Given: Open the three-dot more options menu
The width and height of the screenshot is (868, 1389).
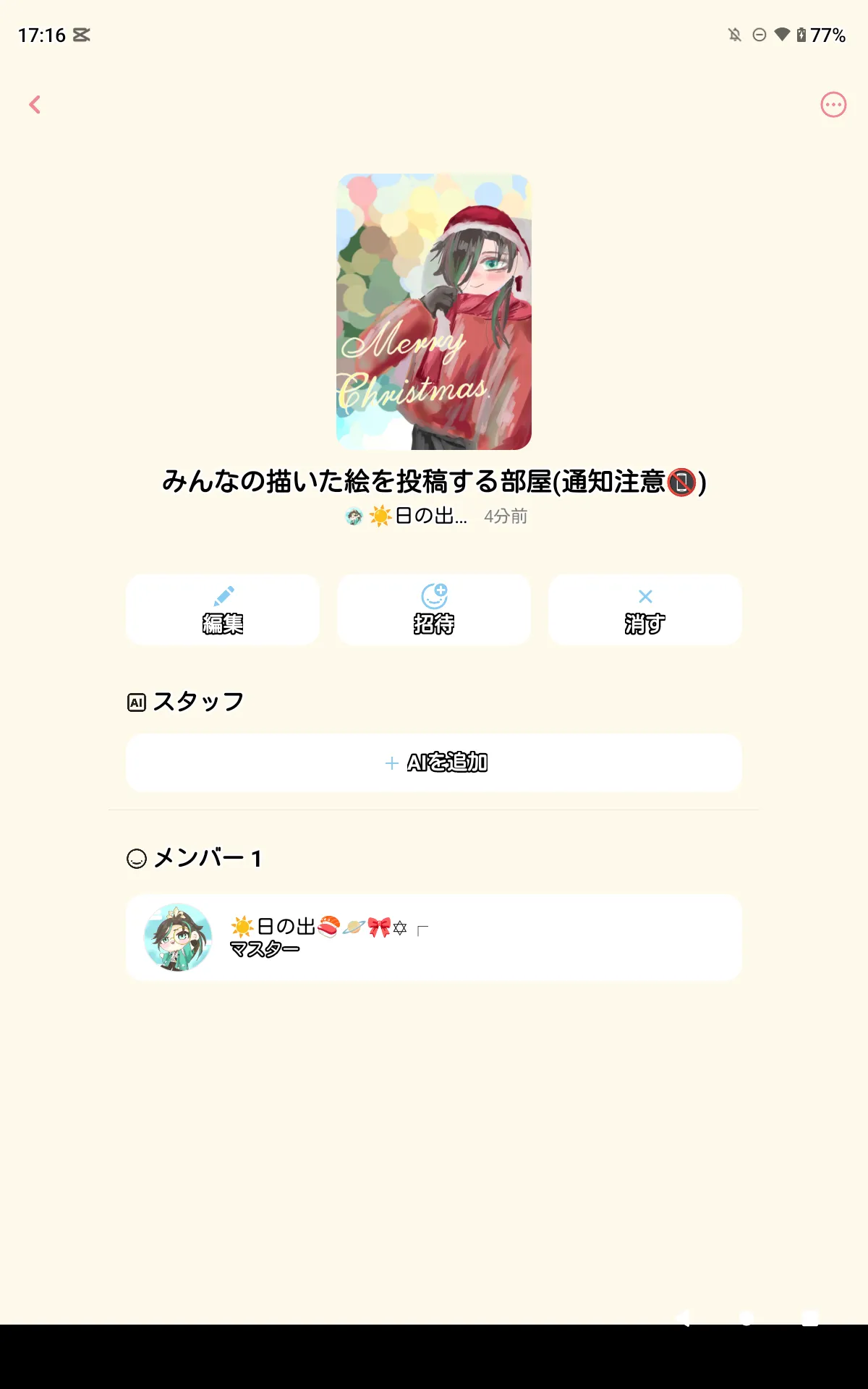Looking at the screenshot, I should pyautogui.click(x=833, y=105).
